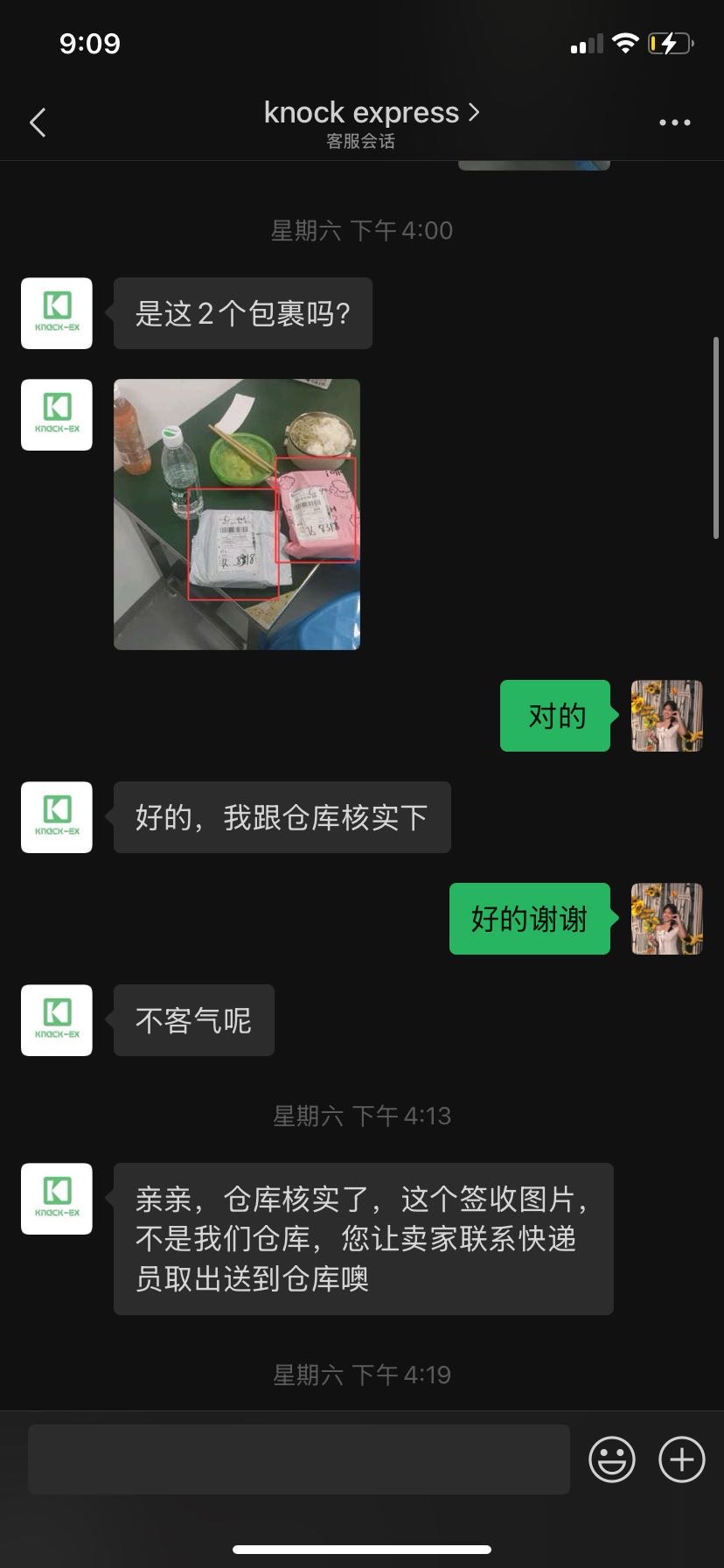
Task: Tap knock express avatar beside 不客气呢
Action: (x=57, y=1020)
